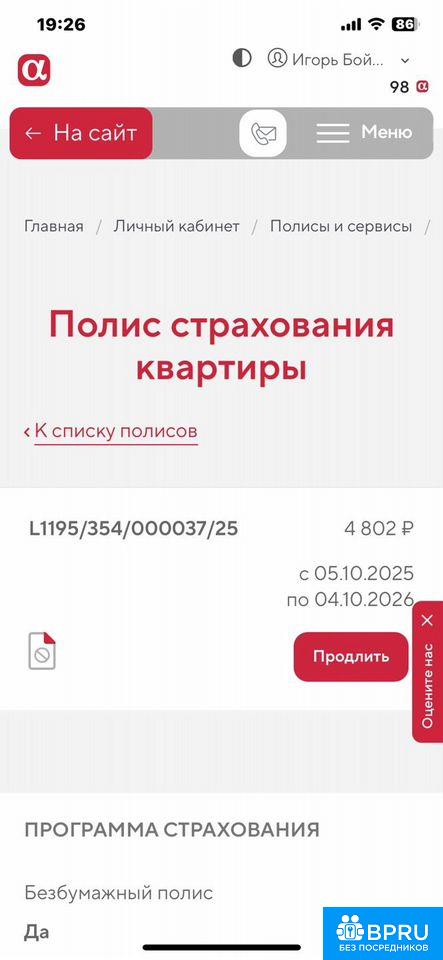This screenshot has width=443, height=960.
Task: Renew the policy with Продлить
Action: click(x=351, y=656)
